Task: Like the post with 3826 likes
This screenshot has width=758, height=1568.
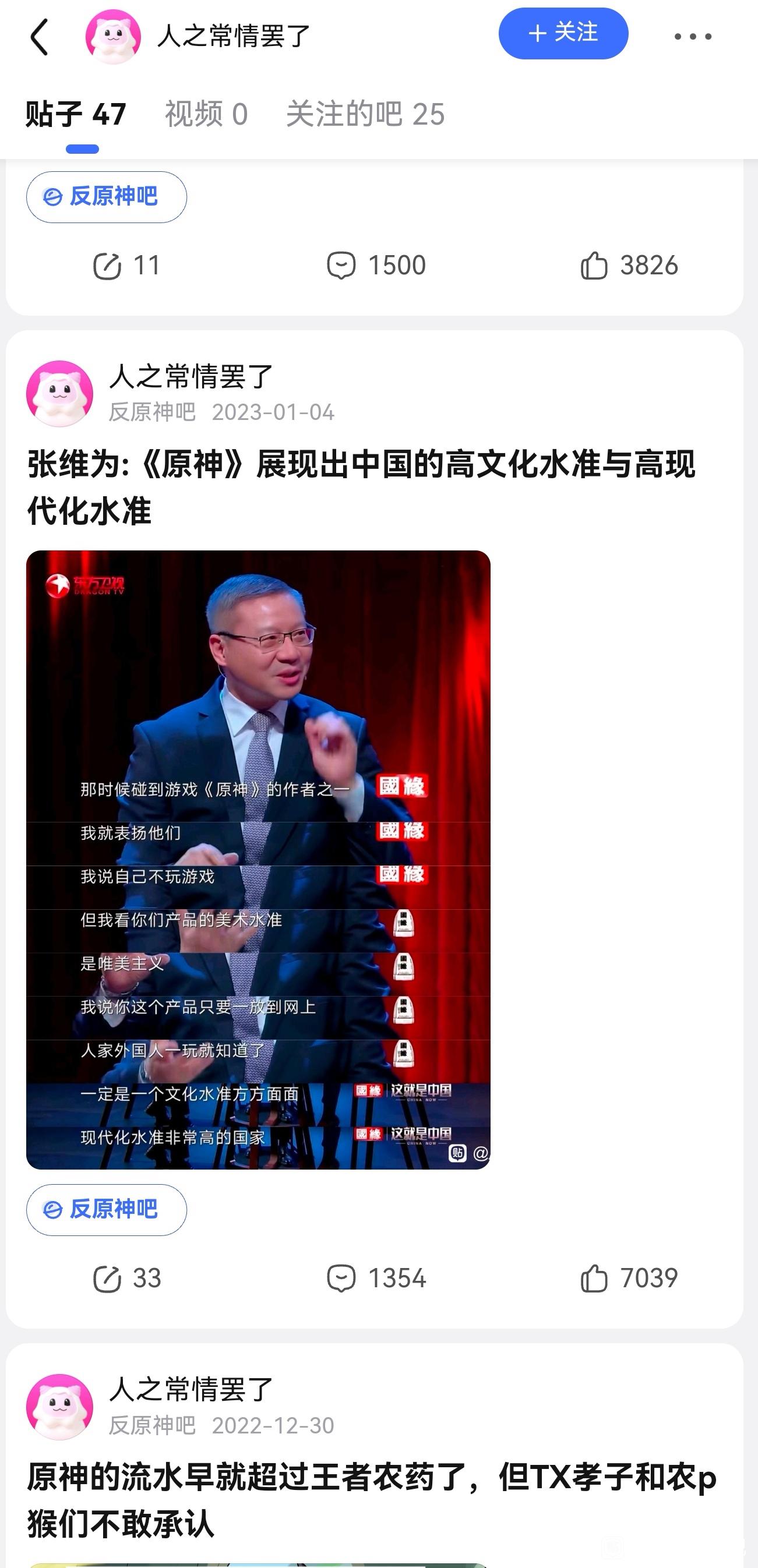Action: pos(628,266)
